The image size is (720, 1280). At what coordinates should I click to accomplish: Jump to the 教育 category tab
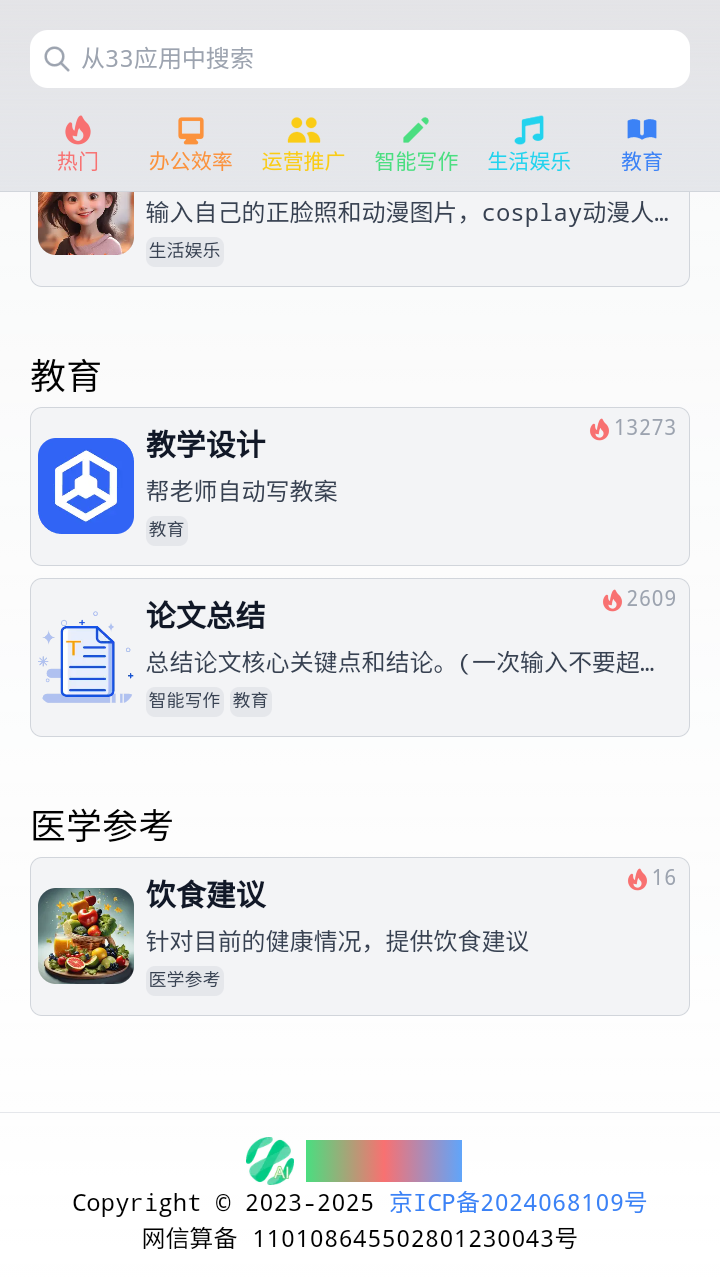pyautogui.click(x=642, y=145)
